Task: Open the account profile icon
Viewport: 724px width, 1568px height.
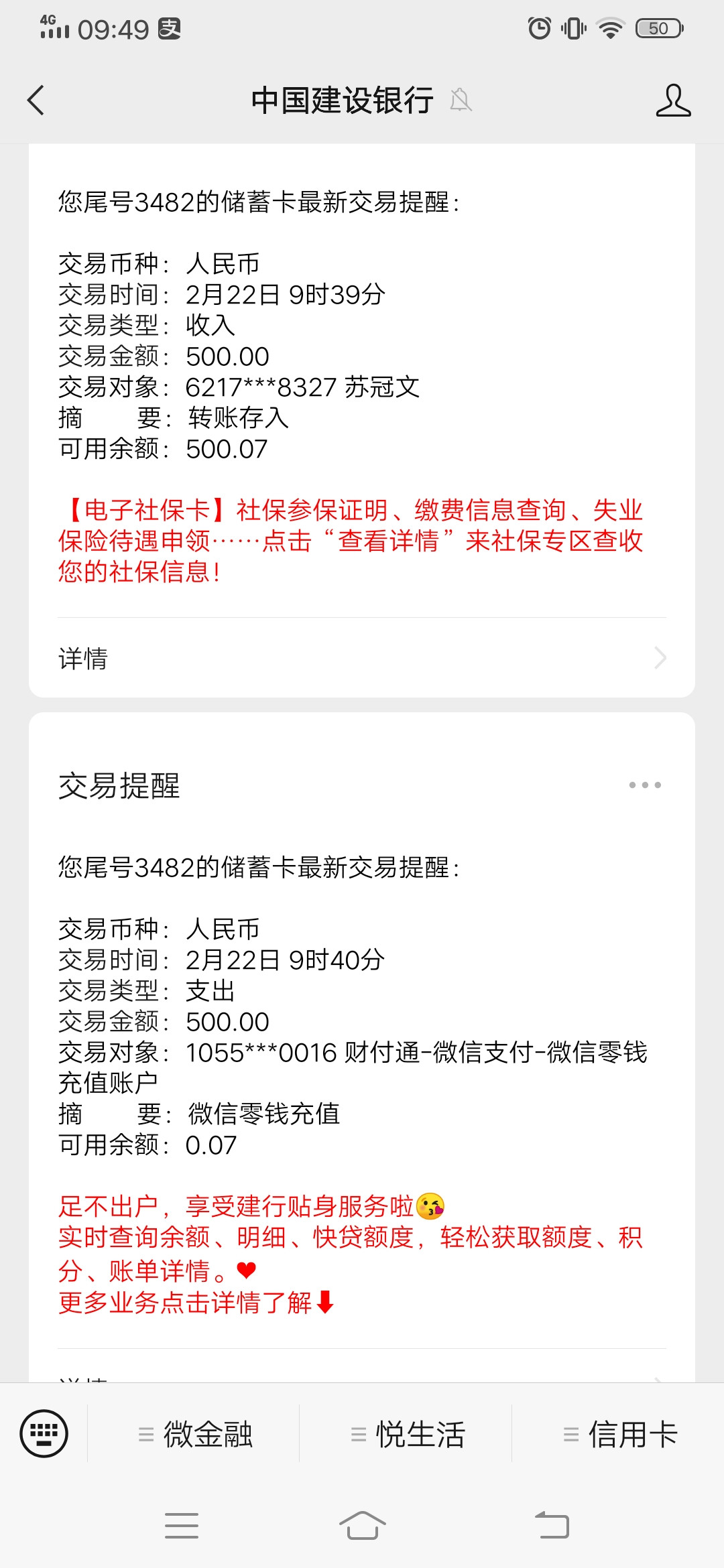Action: (x=673, y=101)
